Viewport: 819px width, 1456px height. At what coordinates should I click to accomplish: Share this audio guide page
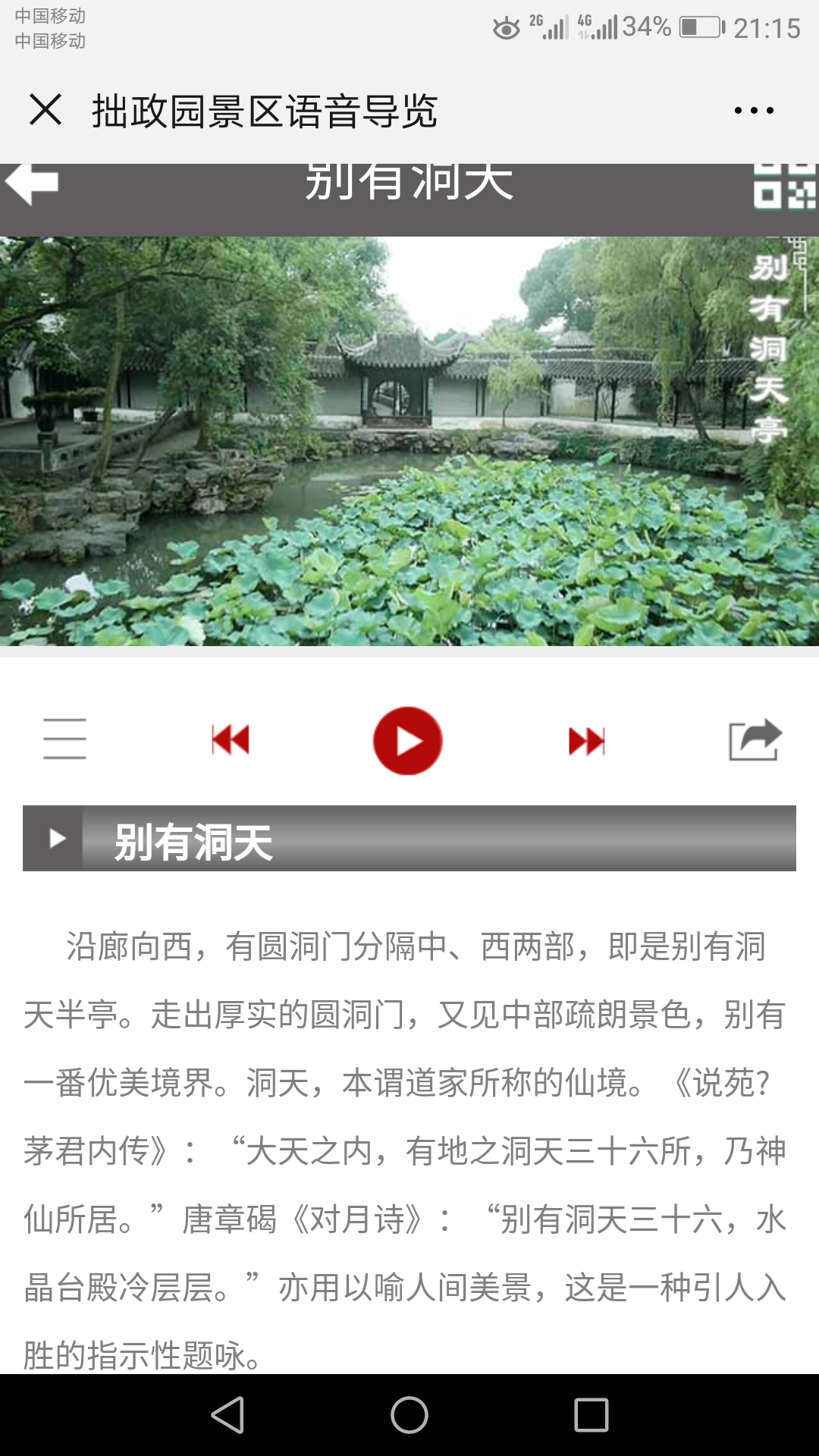click(755, 739)
